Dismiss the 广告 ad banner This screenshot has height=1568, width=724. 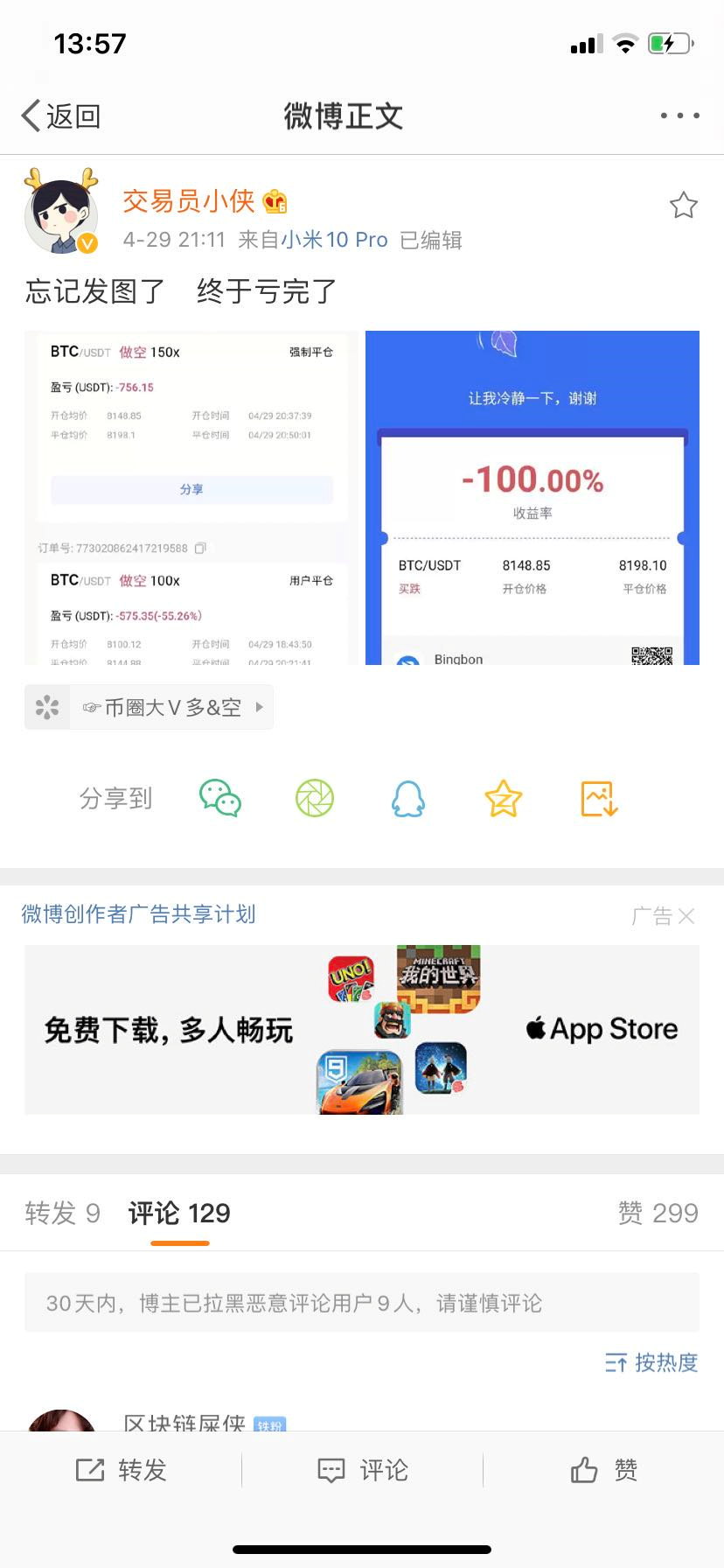click(686, 916)
